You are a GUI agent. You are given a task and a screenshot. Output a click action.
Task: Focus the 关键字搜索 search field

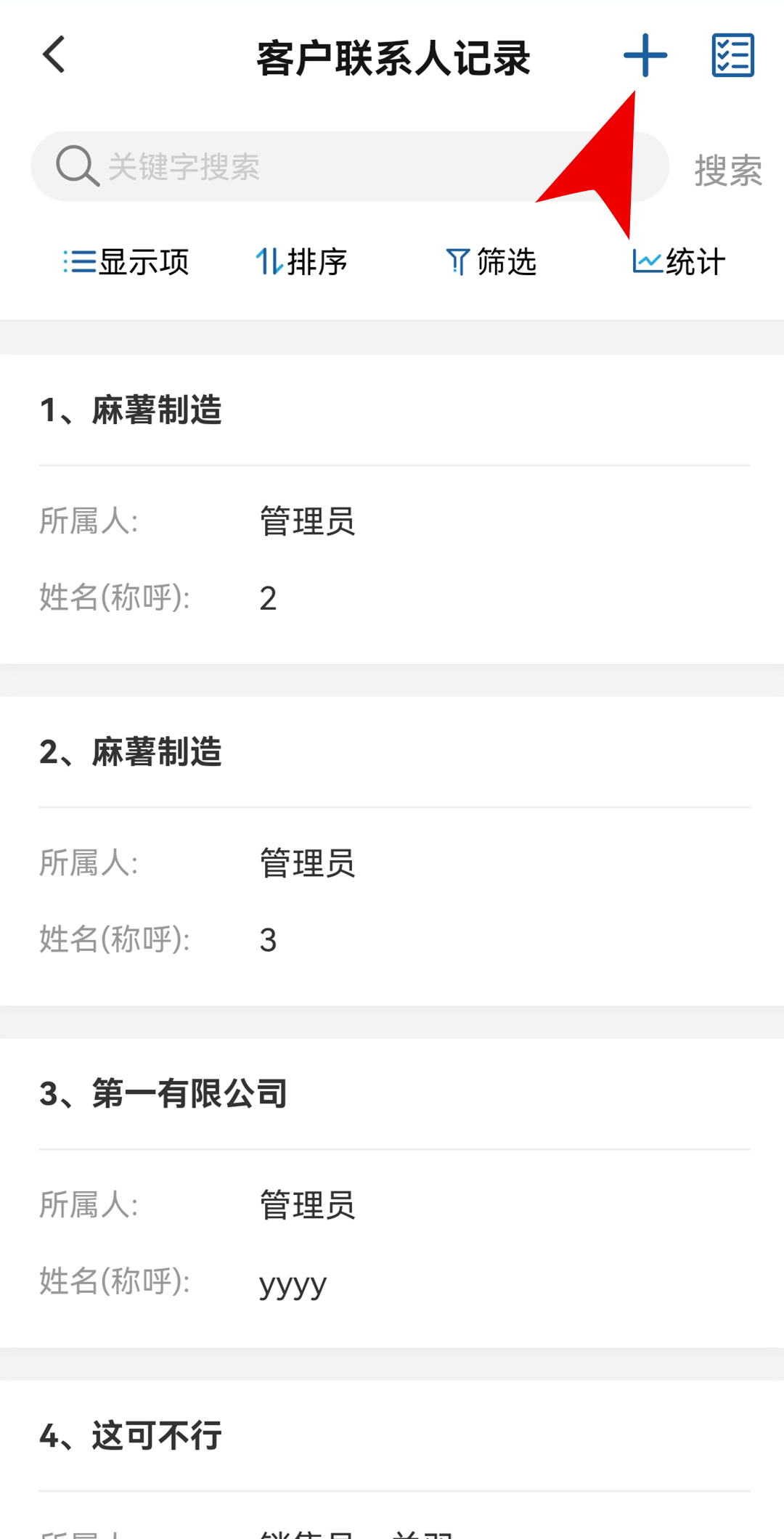349,166
